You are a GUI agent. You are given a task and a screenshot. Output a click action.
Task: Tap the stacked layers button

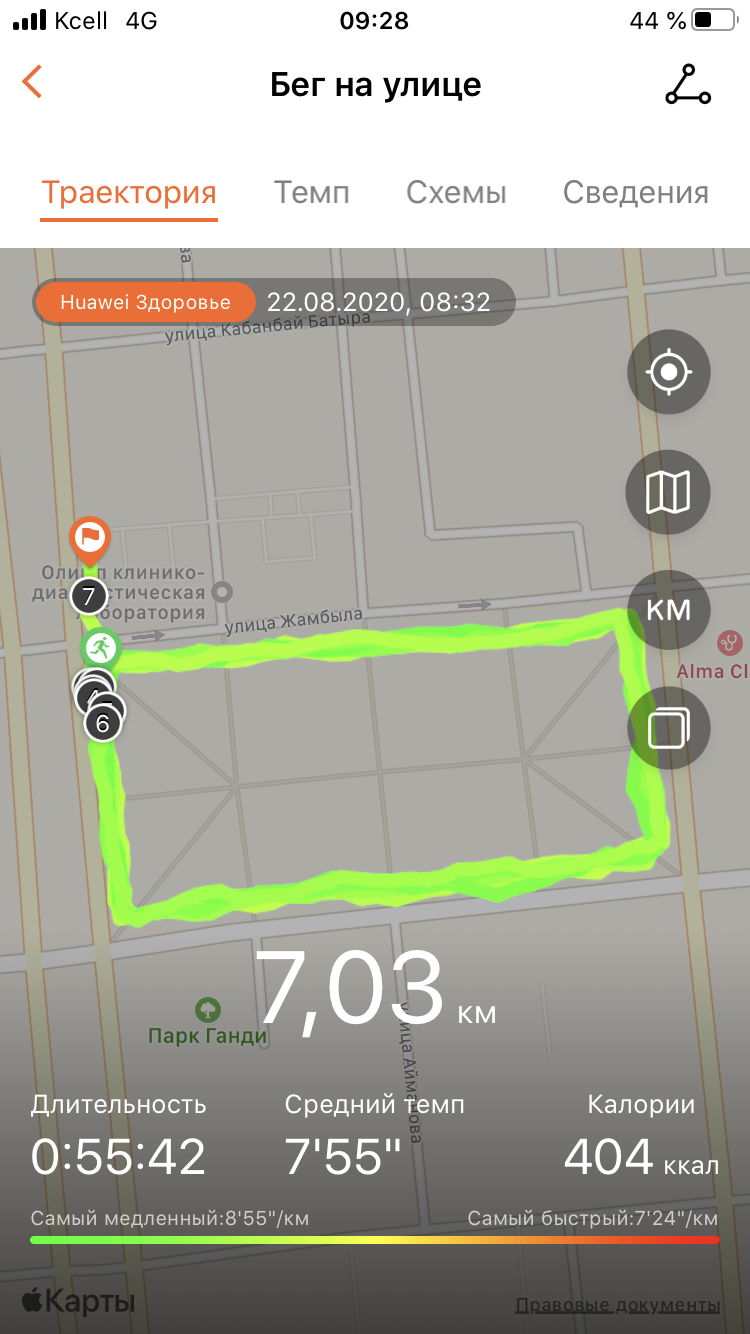click(x=668, y=728)
